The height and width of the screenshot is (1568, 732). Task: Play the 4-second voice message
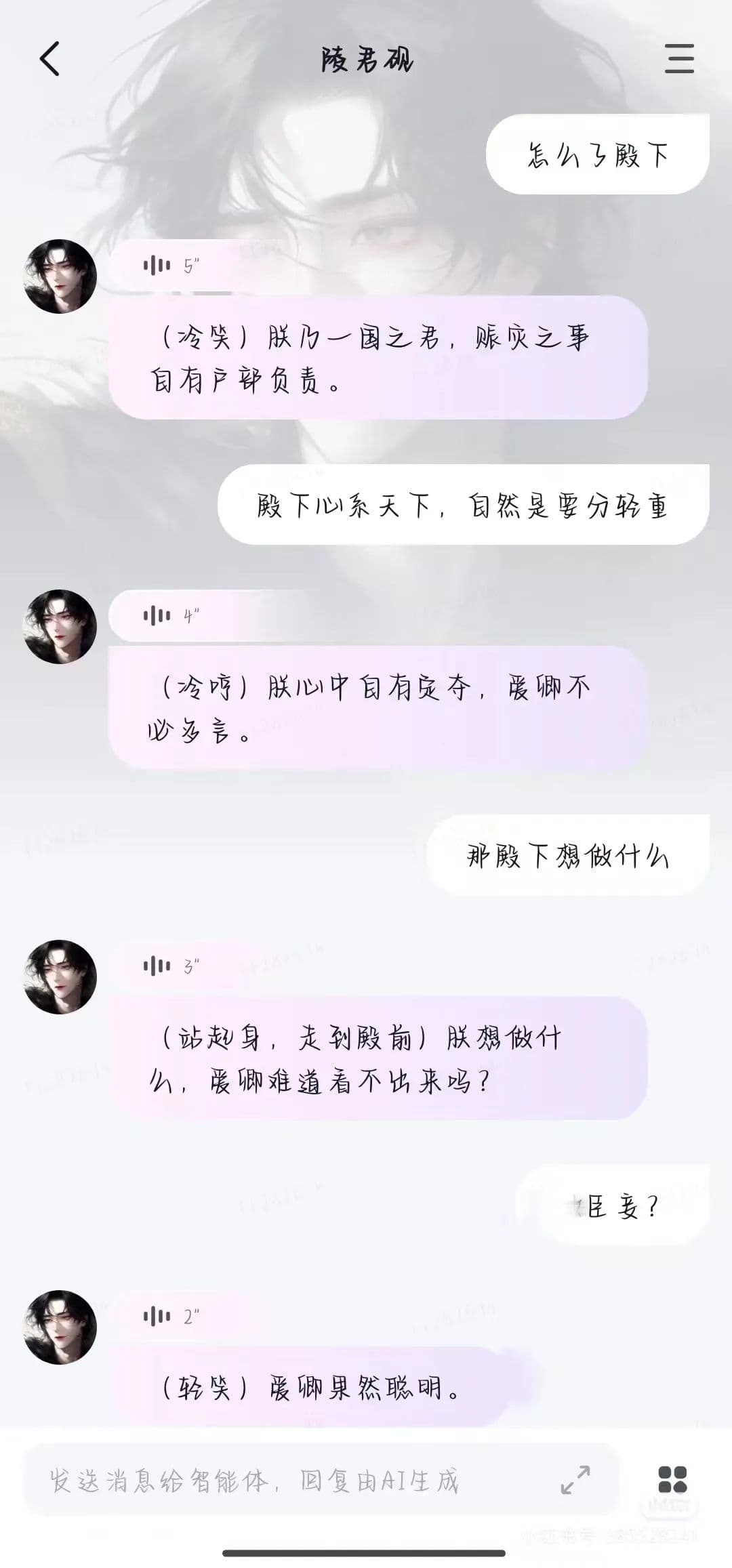coord(169,616)
